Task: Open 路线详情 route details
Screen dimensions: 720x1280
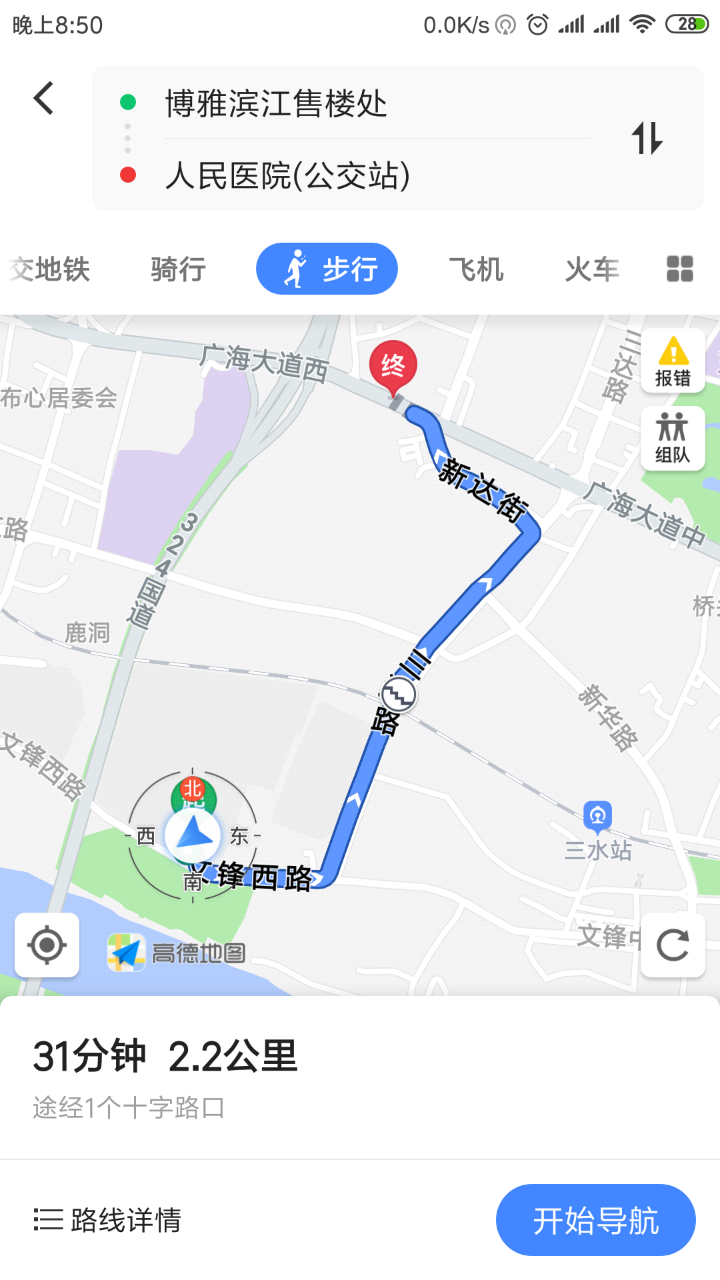Action: (x=108, y=1220)
